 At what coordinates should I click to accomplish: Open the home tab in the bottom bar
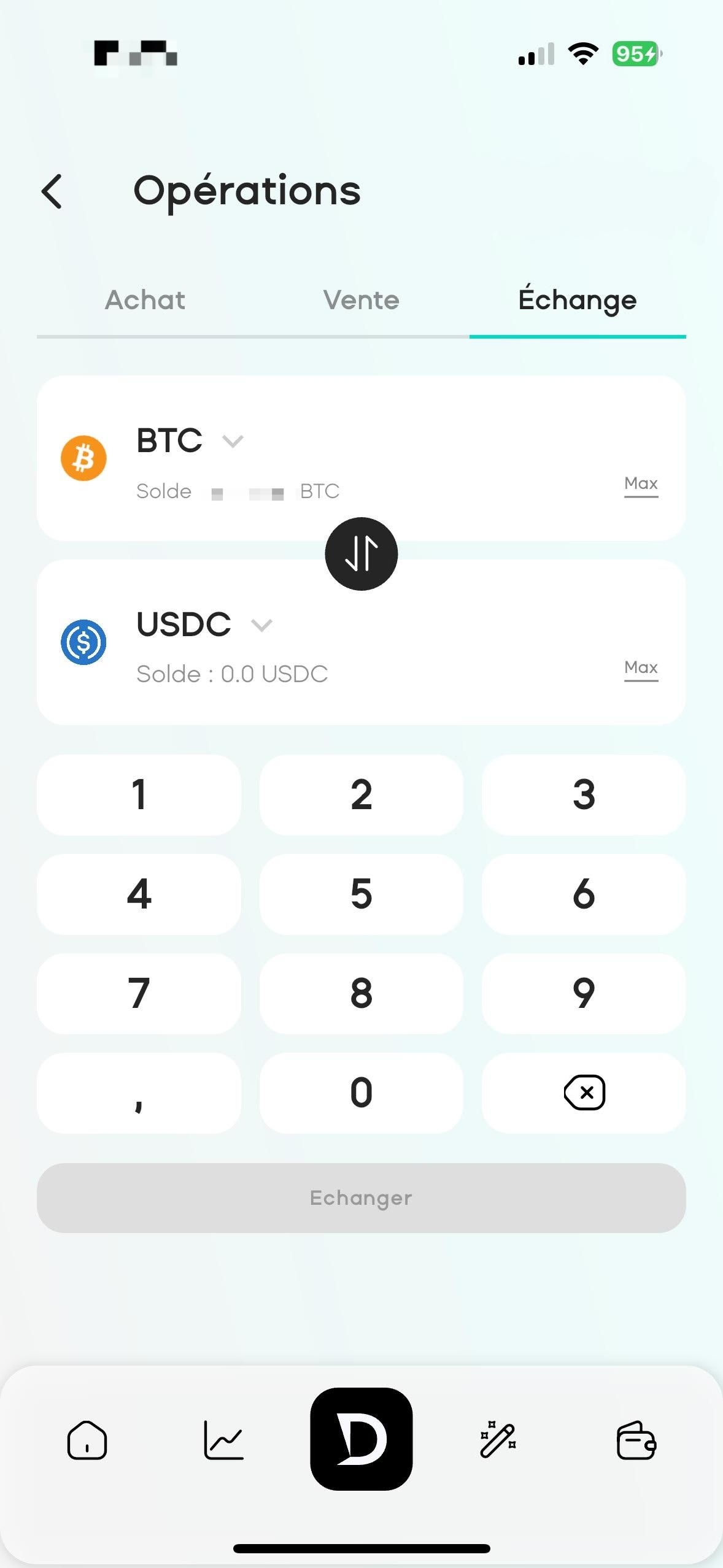87,1439
